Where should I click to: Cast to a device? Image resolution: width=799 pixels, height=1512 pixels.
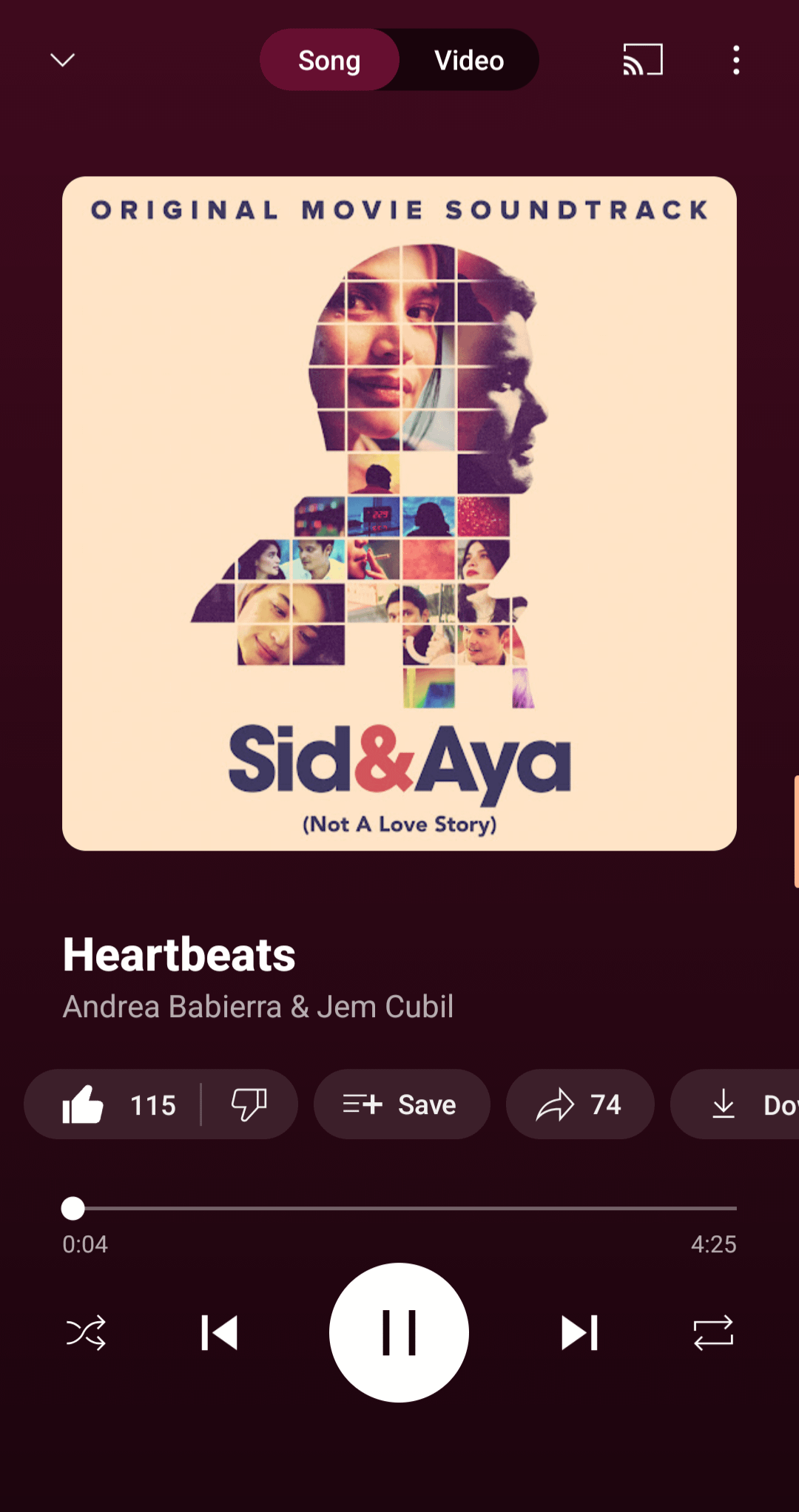pyautogui.click(x=642, y=60)
